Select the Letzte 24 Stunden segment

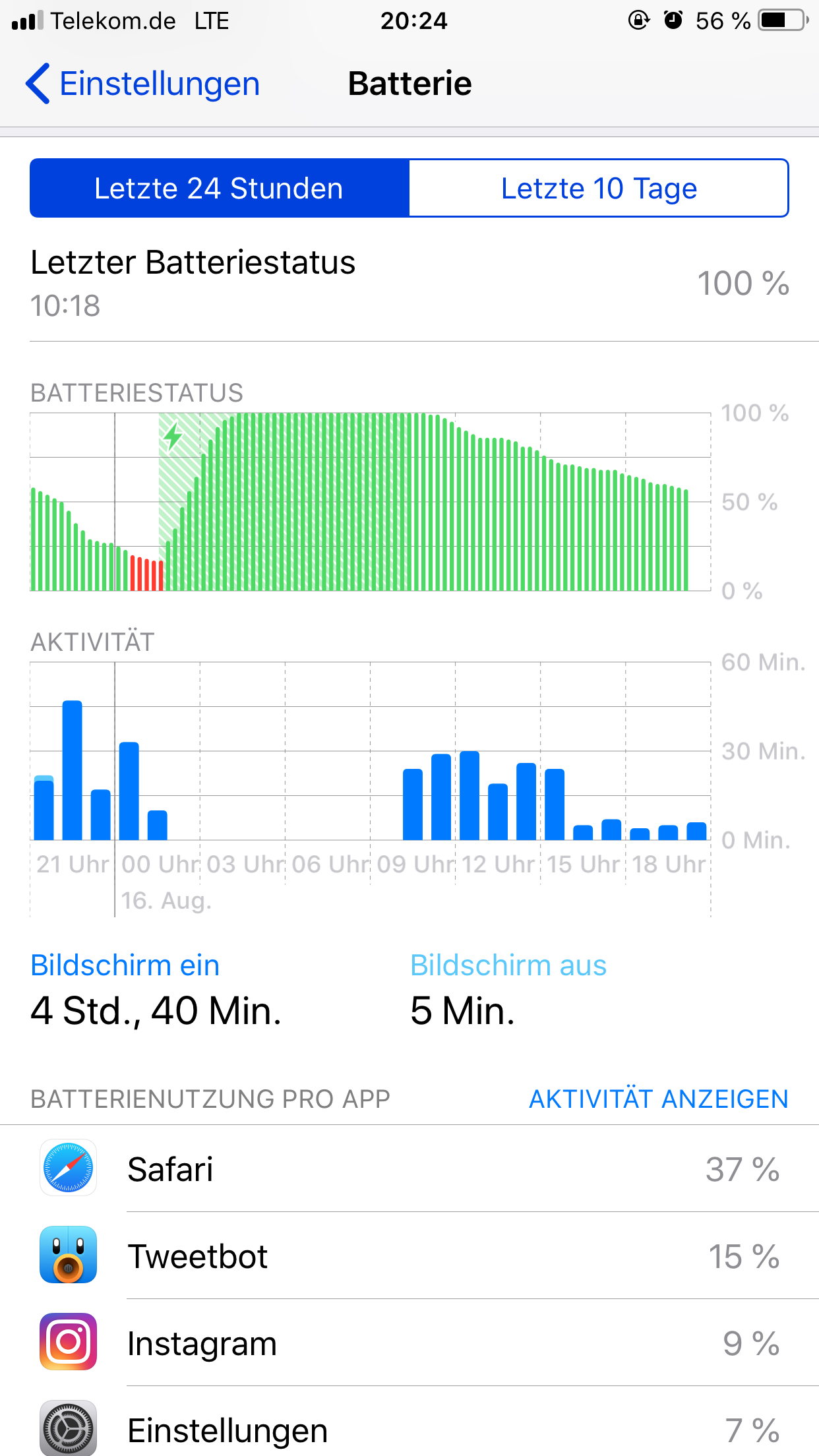(x=220, y=188)
